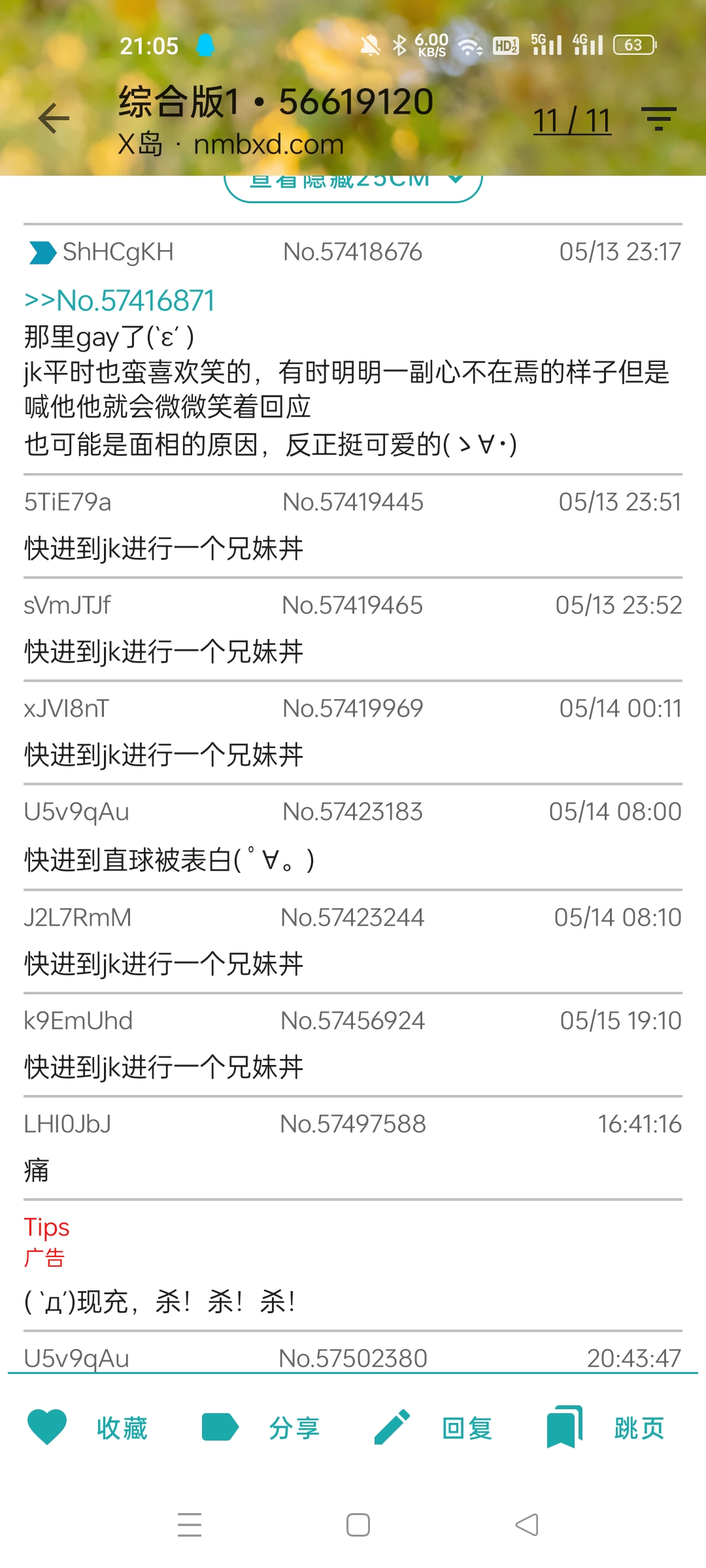Open quoted post >>No.57416871
This screenshot has height=1568, width=706.
(x=120, y=301)
